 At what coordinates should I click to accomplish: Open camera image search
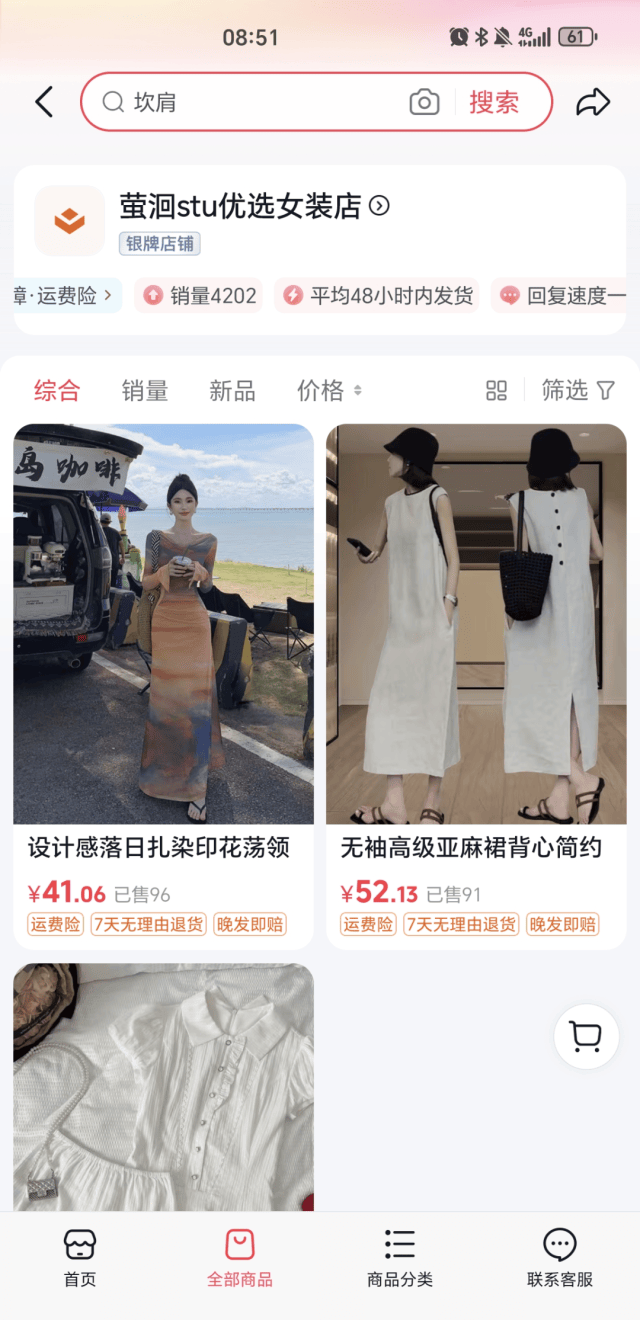[424, 102]
